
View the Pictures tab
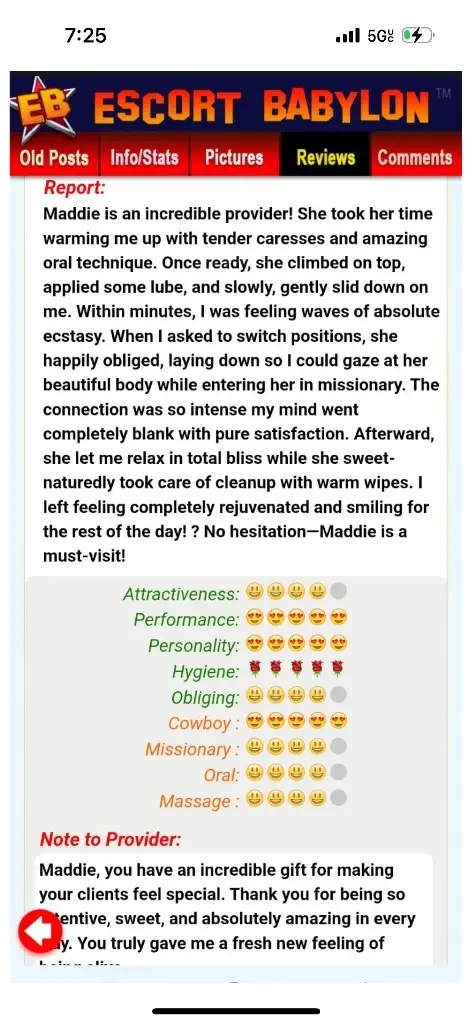coord(234,157)
